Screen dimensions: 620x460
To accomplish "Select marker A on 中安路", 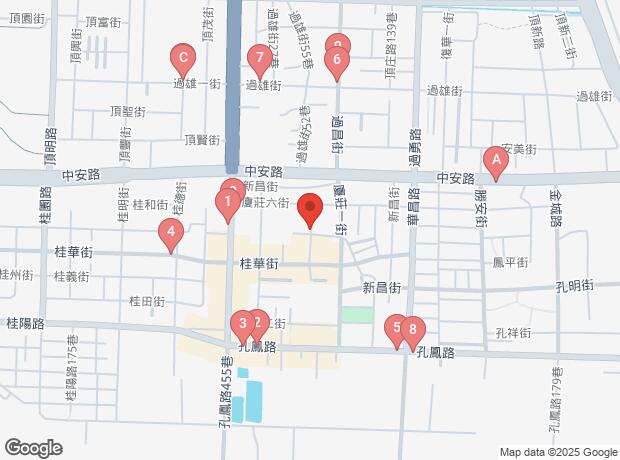I will click(496, 161).
